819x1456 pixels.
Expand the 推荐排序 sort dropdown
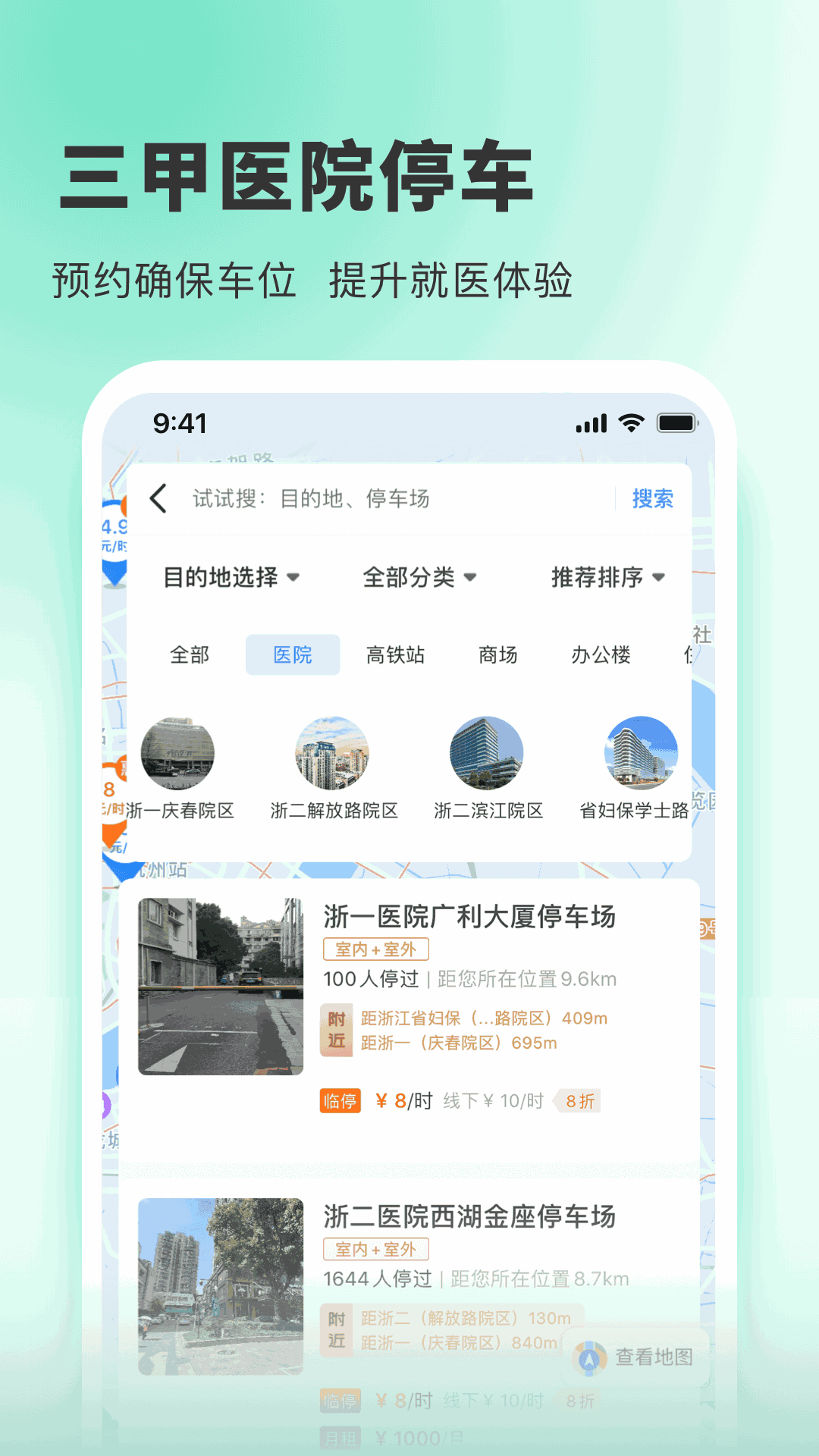click(x=607, y=576)
